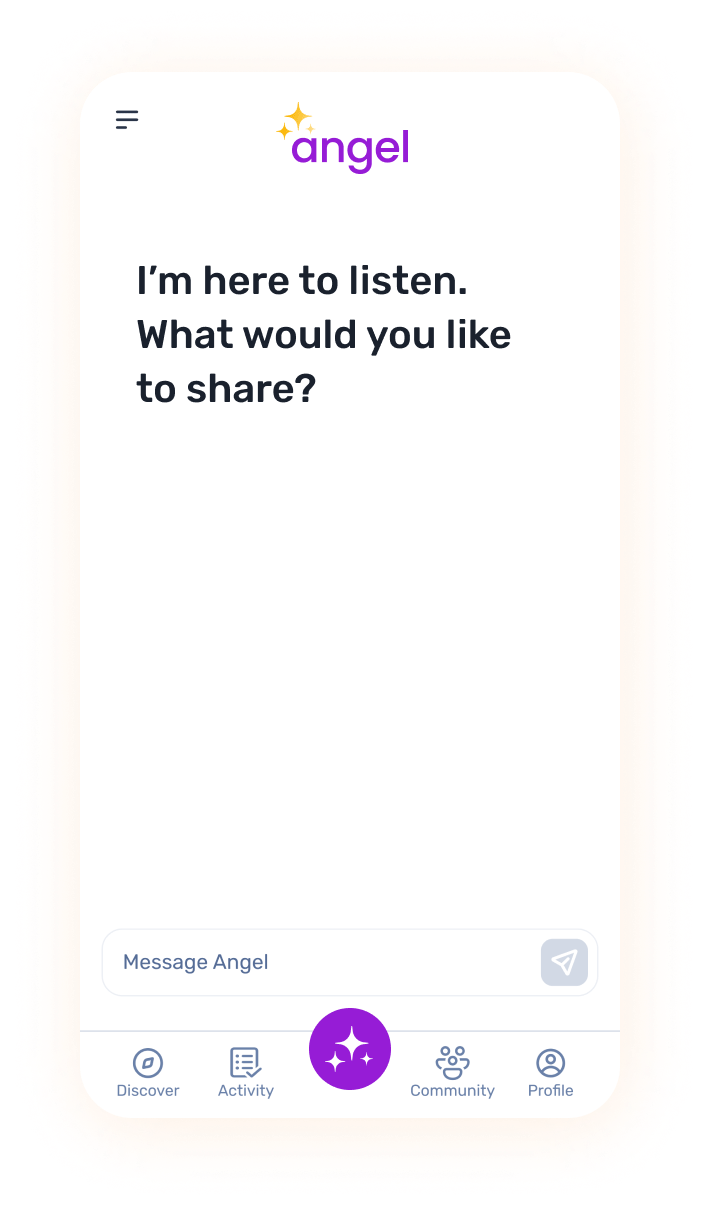Open the hamburger menu
Viewport: 704px width, 1206px height.
127,120
